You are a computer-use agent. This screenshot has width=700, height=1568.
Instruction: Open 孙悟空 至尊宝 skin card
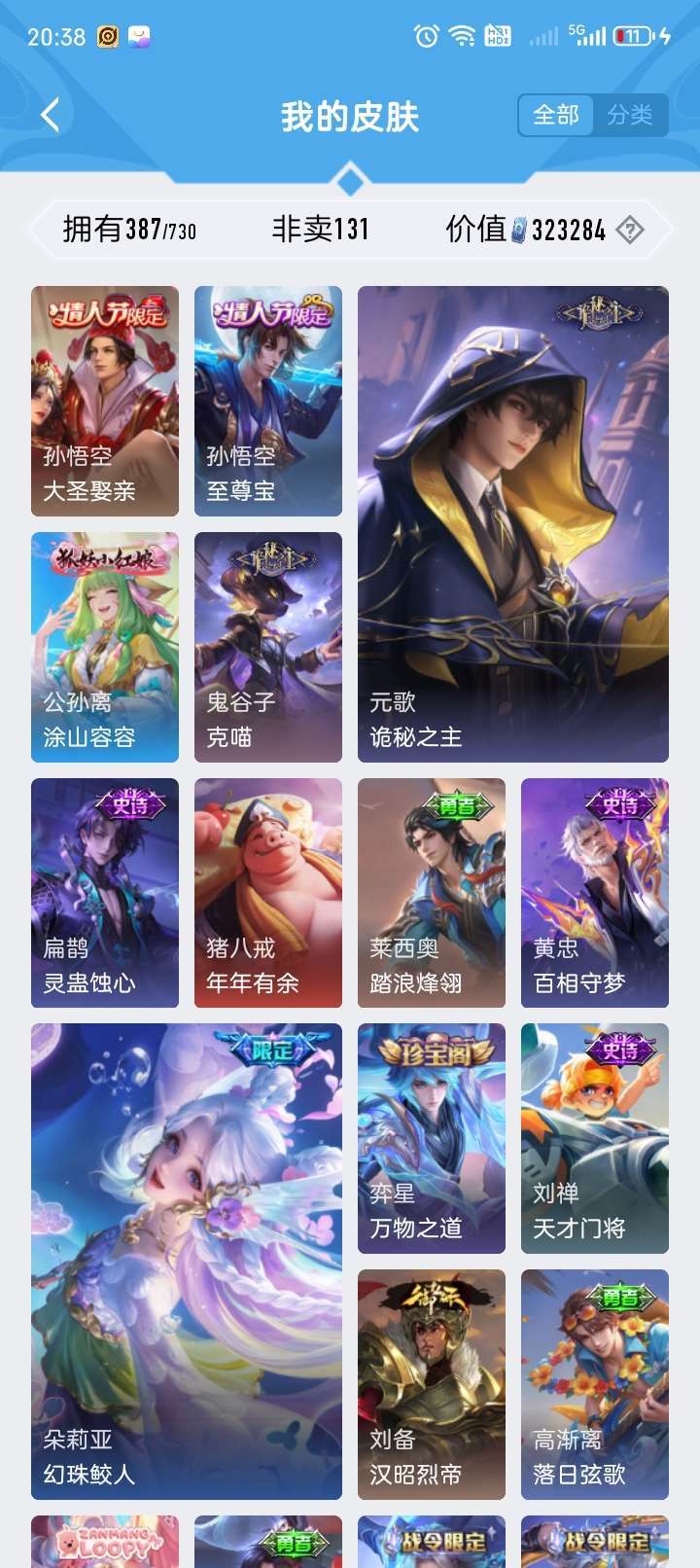coord(268,401)
